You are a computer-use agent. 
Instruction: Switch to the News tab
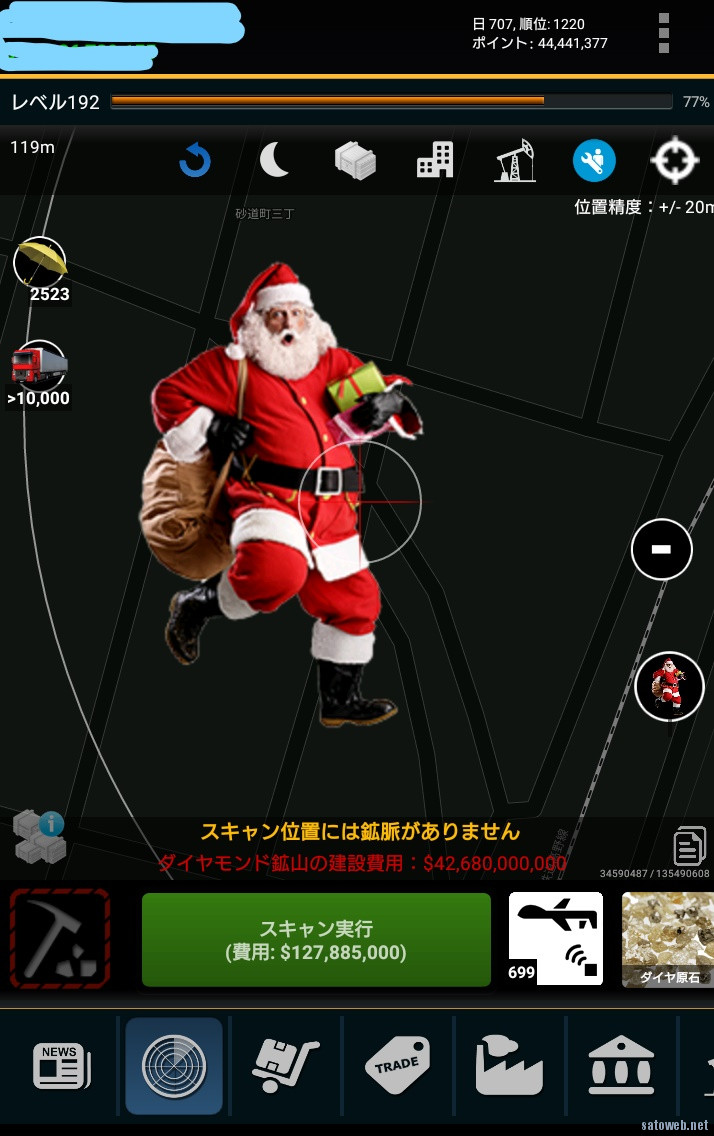(x=61, y=1065)
